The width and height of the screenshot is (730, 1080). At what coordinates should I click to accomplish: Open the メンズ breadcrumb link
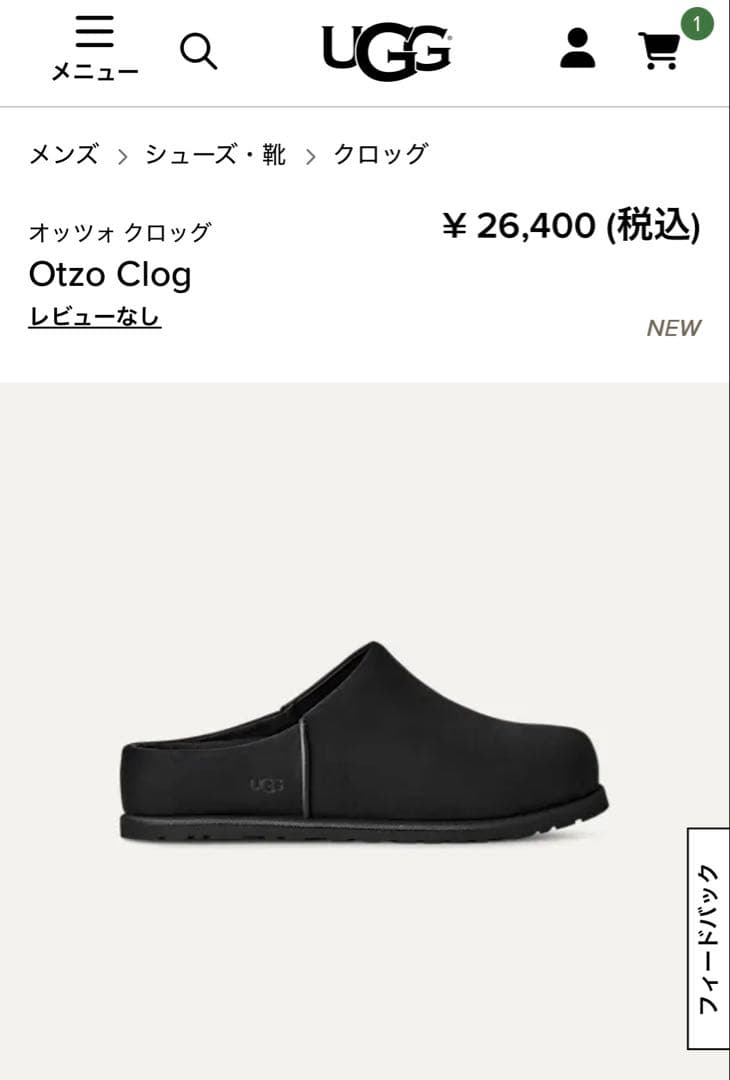tap(64, 152)
